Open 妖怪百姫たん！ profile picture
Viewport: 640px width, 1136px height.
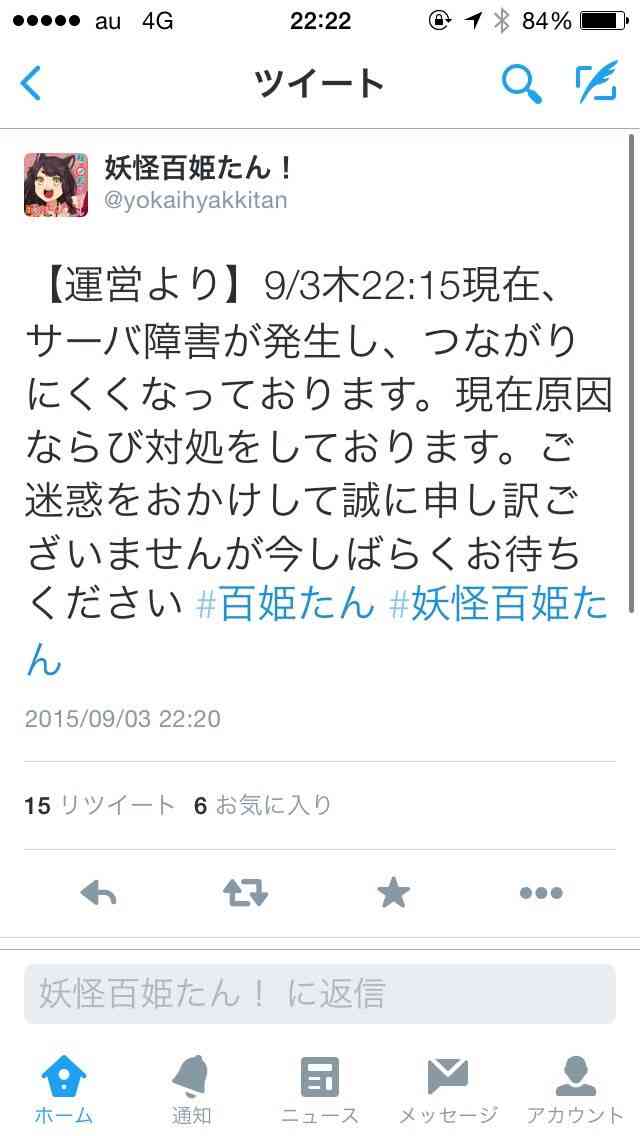pyautogui.click(x=56, y=184)
